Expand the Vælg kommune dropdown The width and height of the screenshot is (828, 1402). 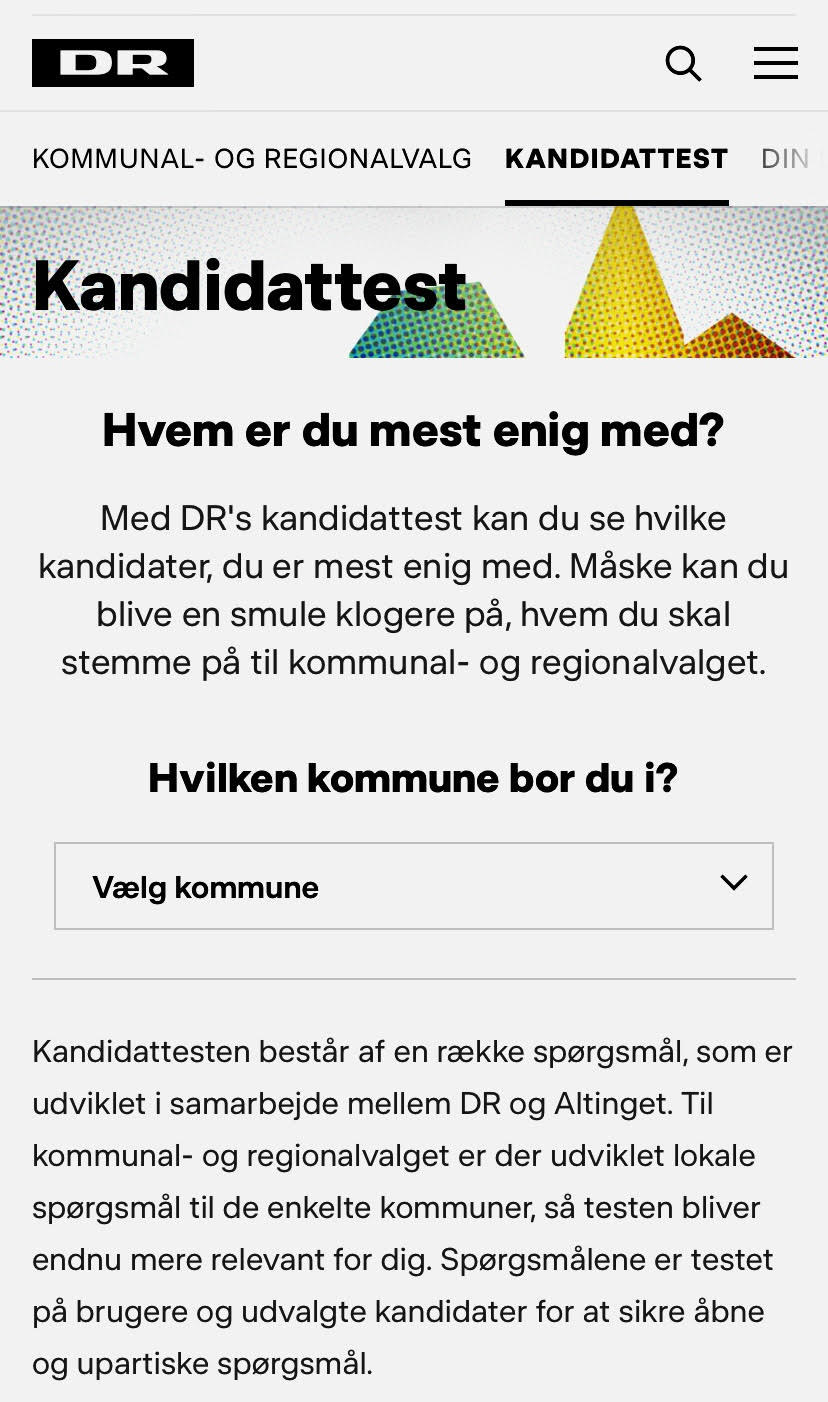coord(413,886)
